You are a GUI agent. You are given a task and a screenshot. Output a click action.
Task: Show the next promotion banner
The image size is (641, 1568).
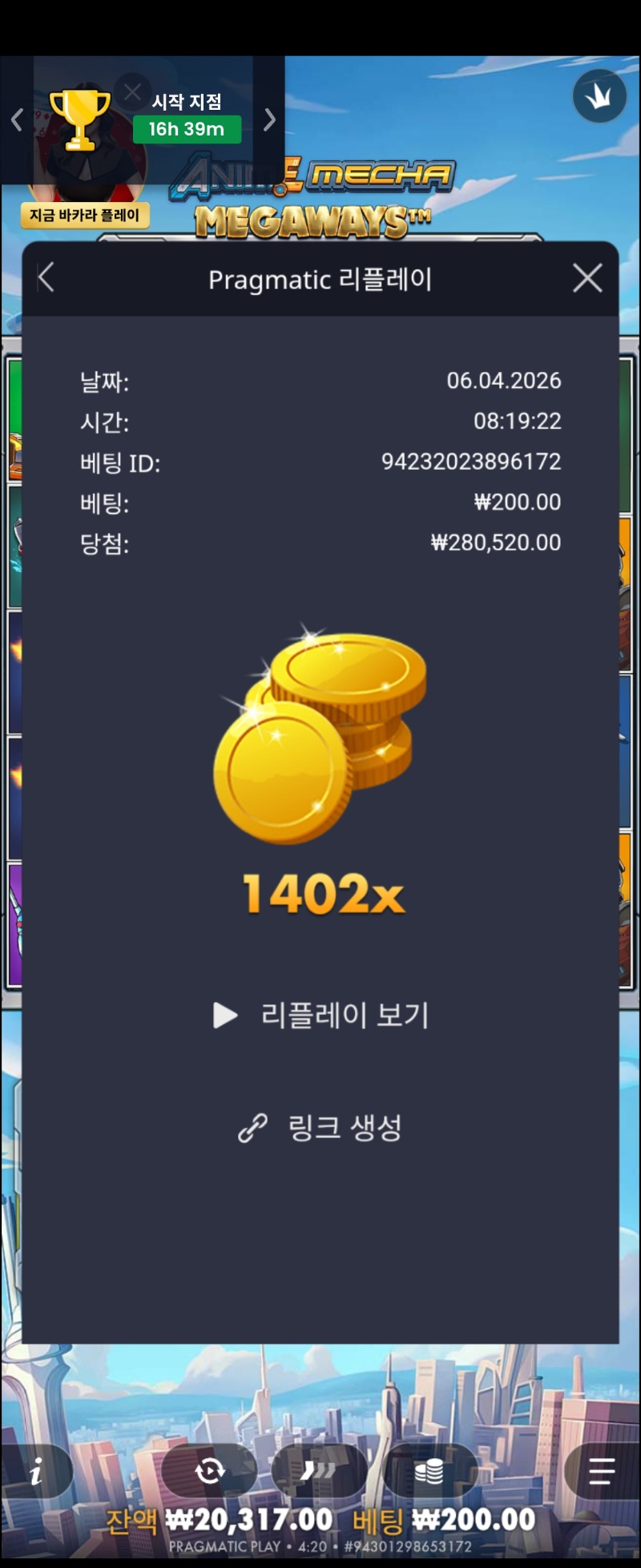tap(270, 120)
